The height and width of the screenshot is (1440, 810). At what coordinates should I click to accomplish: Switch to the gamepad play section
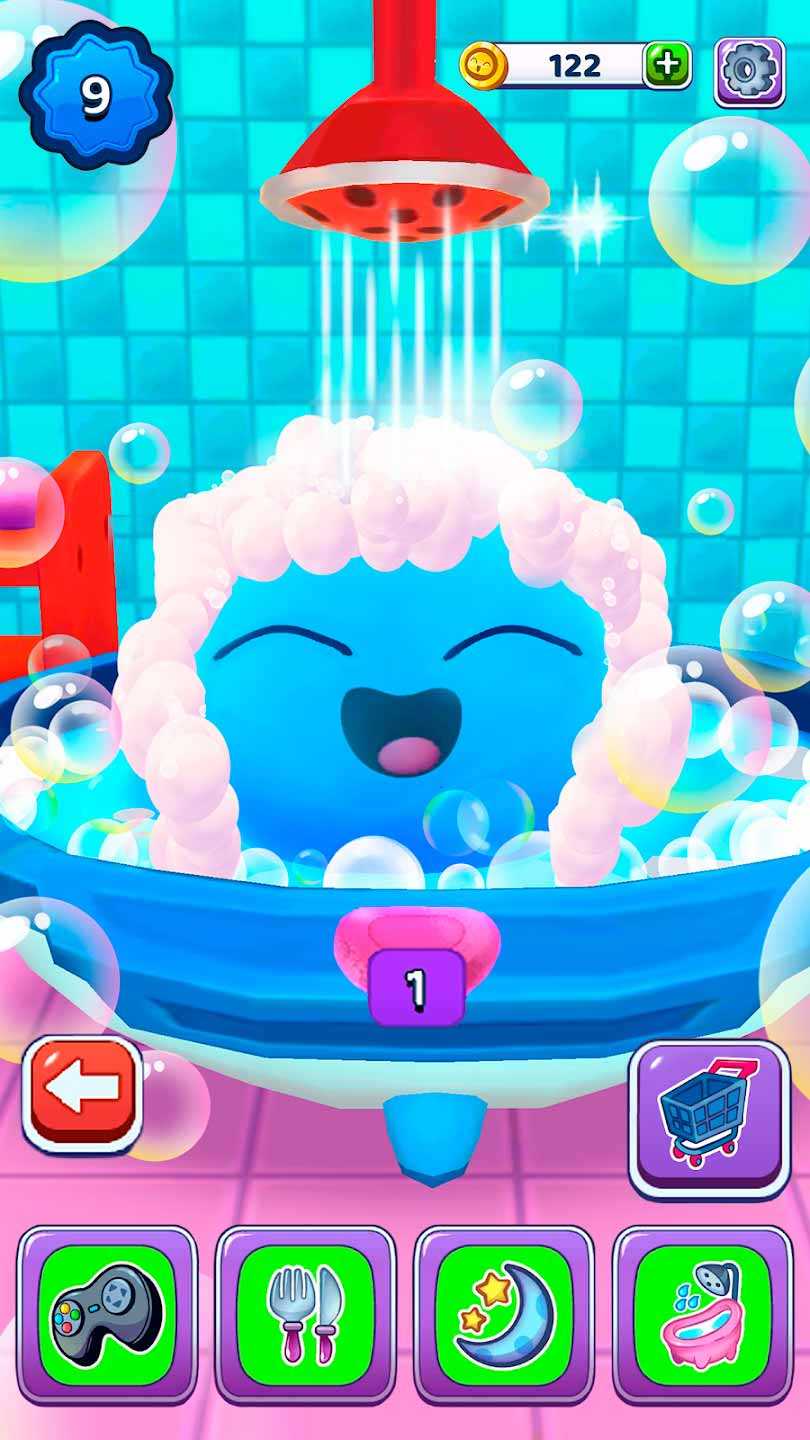point(107,1313)
